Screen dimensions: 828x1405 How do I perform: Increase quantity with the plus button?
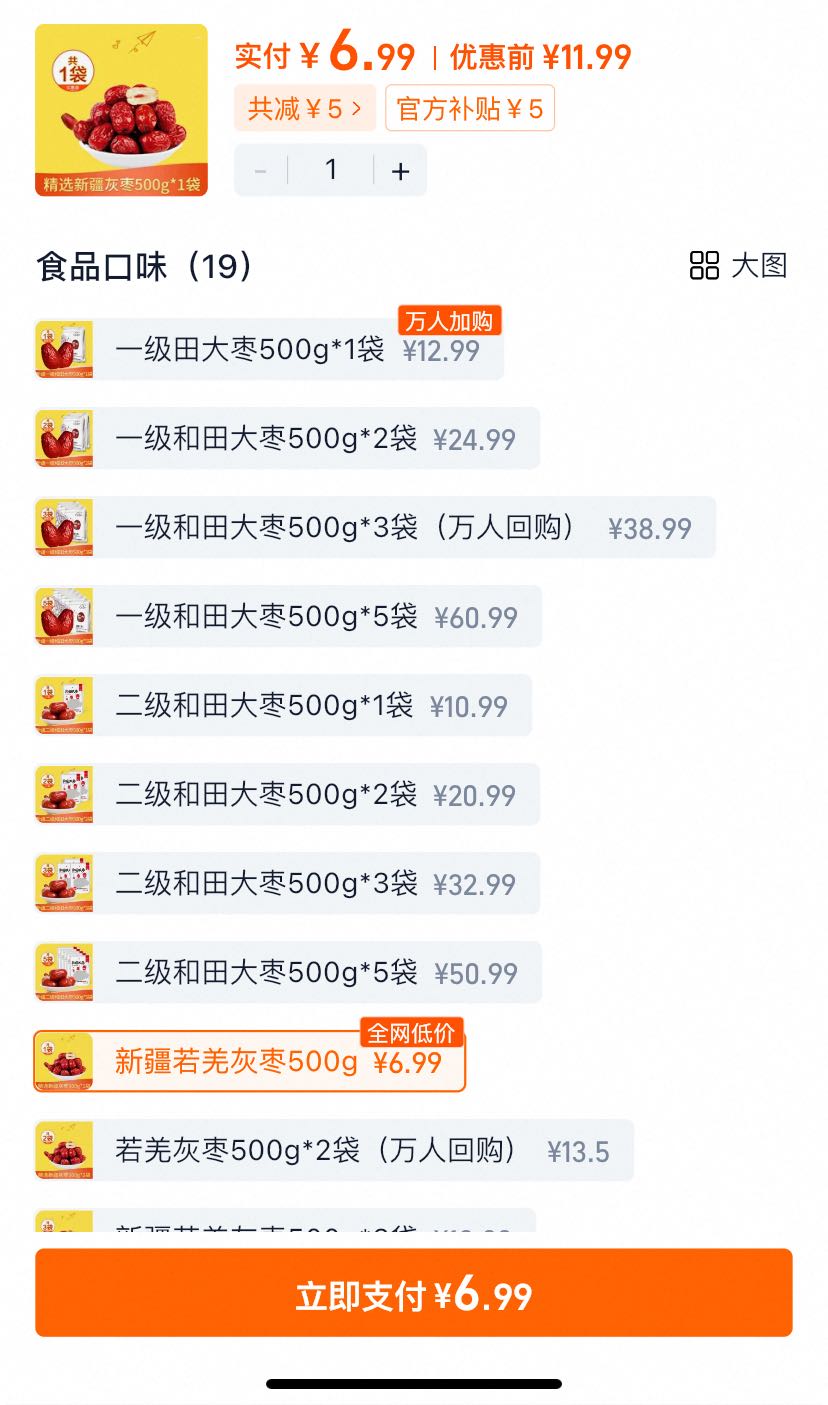tap(400, 171)
